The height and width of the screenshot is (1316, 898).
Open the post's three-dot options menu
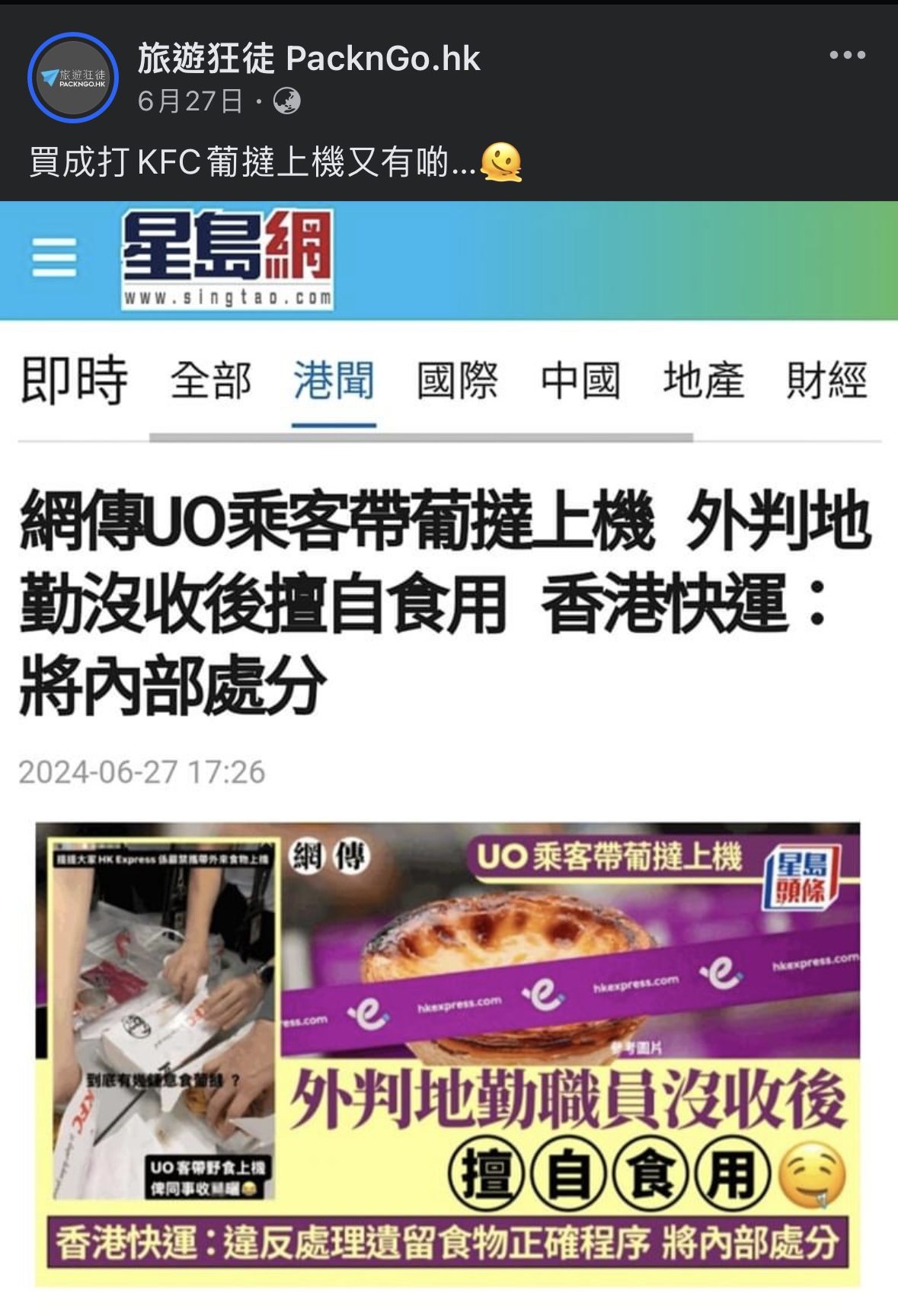pyautogui.click(x=847, y=55)
